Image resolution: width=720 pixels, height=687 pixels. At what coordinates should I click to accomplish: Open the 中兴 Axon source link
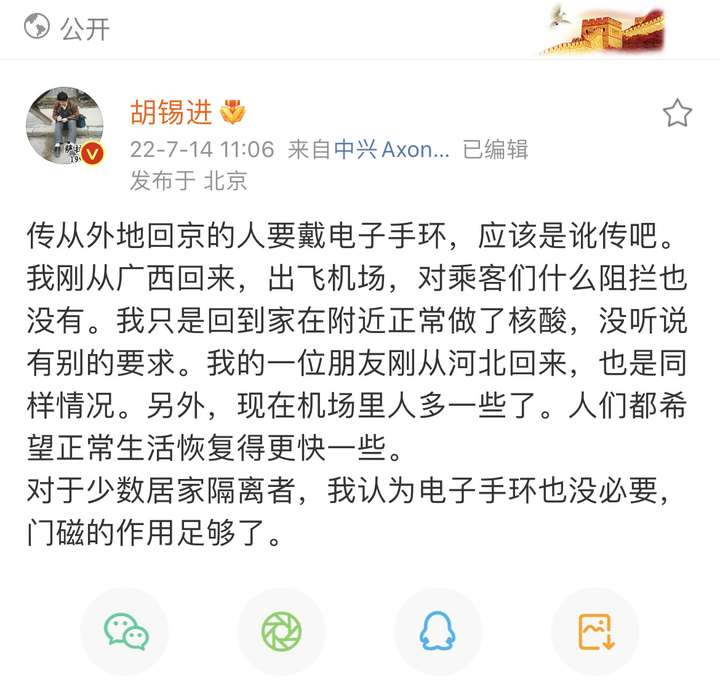tap(392, 150)
